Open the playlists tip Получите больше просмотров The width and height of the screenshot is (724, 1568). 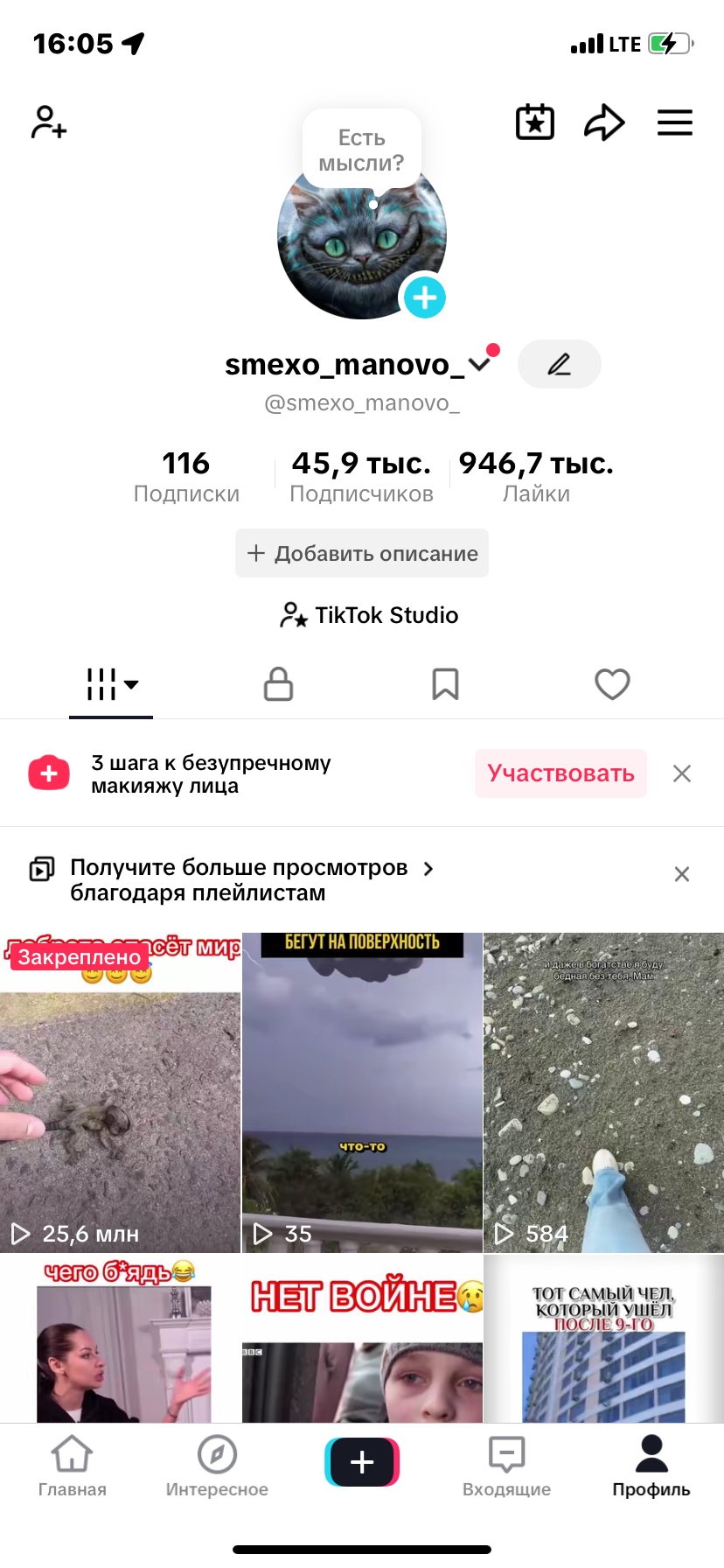(240, 879)
